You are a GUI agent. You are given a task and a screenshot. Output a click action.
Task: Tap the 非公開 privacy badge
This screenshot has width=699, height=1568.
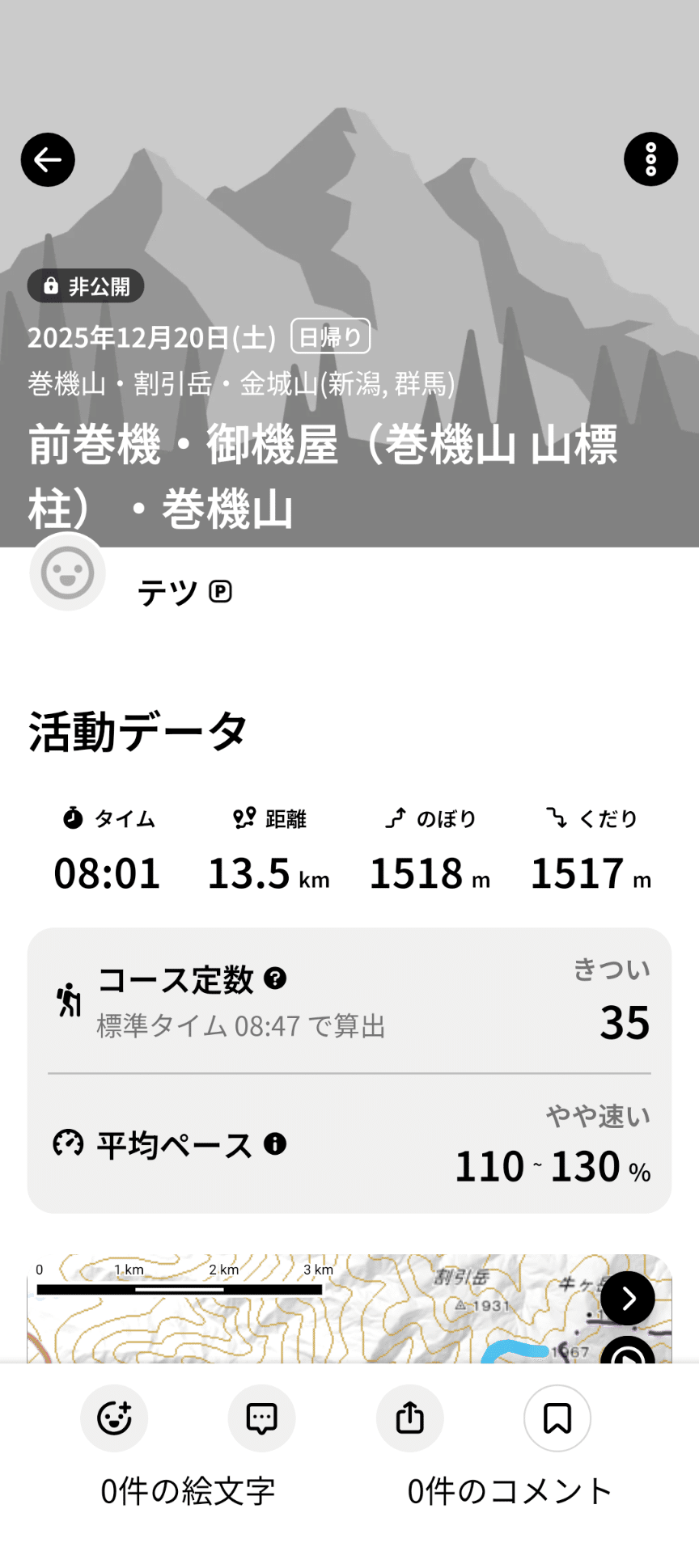(x=85, y=286)
